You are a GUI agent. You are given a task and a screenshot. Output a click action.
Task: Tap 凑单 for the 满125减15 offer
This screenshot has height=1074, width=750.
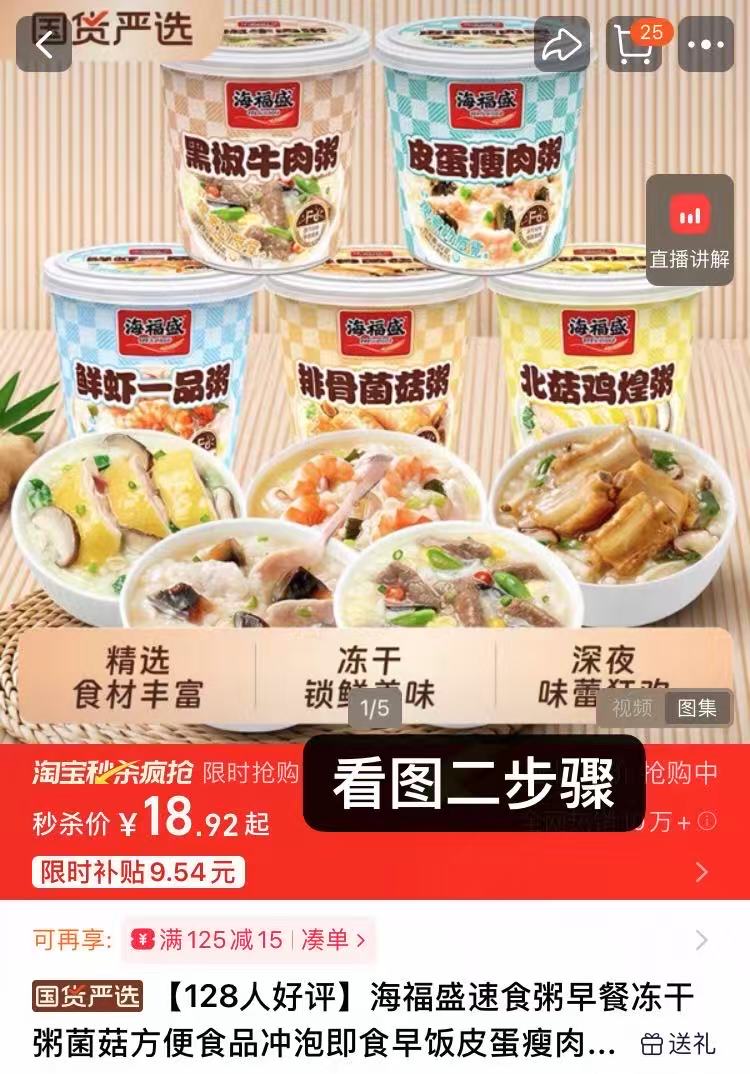coord(333,940)
